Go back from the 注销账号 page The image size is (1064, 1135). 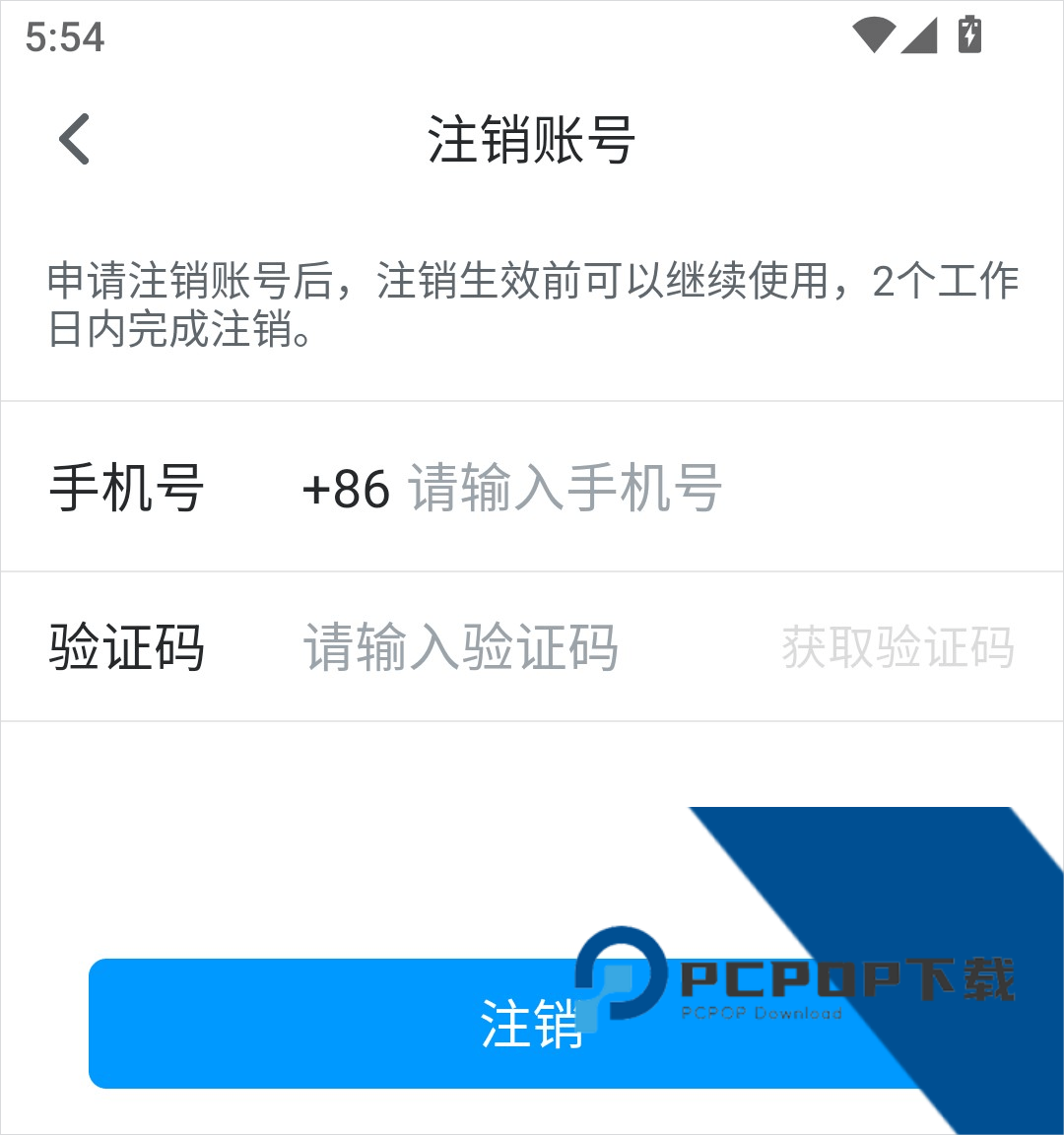pyautogui.click(x=75, y=139)
